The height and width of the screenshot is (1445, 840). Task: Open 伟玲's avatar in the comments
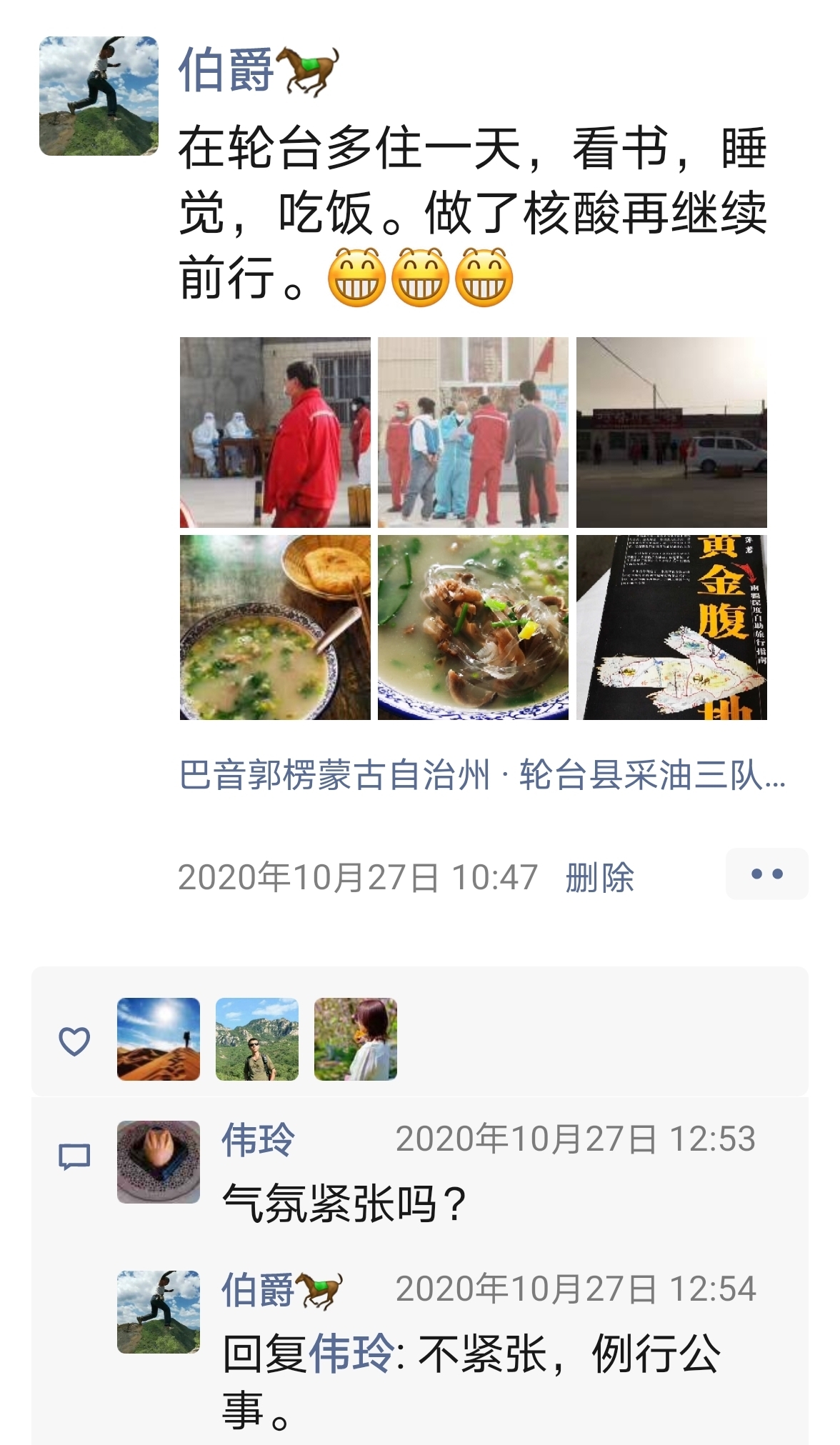point(159,1162)
